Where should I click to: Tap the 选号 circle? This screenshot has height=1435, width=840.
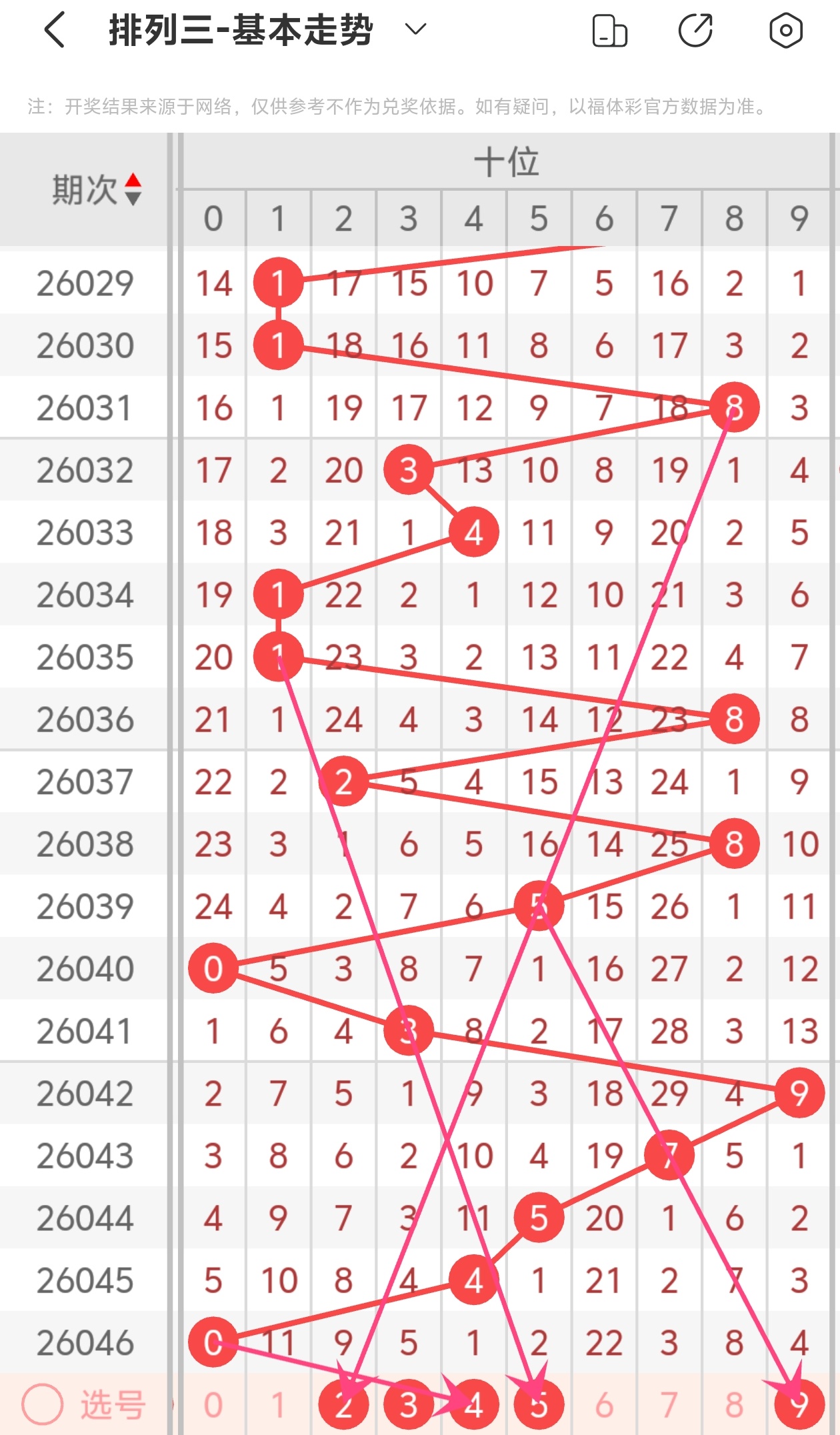[x=43, y=1404]
